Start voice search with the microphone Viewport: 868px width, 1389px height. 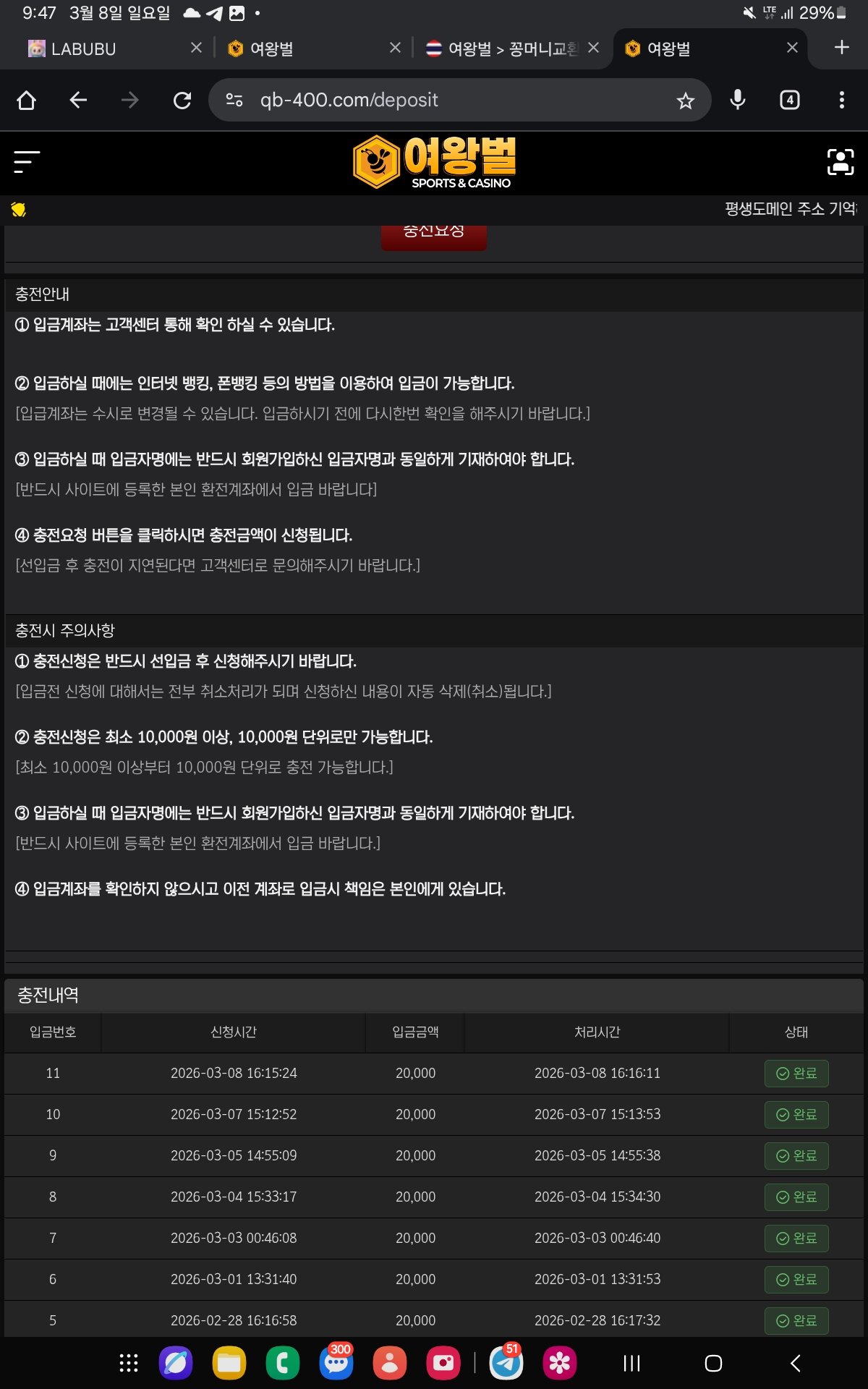[x=737, y=100]
